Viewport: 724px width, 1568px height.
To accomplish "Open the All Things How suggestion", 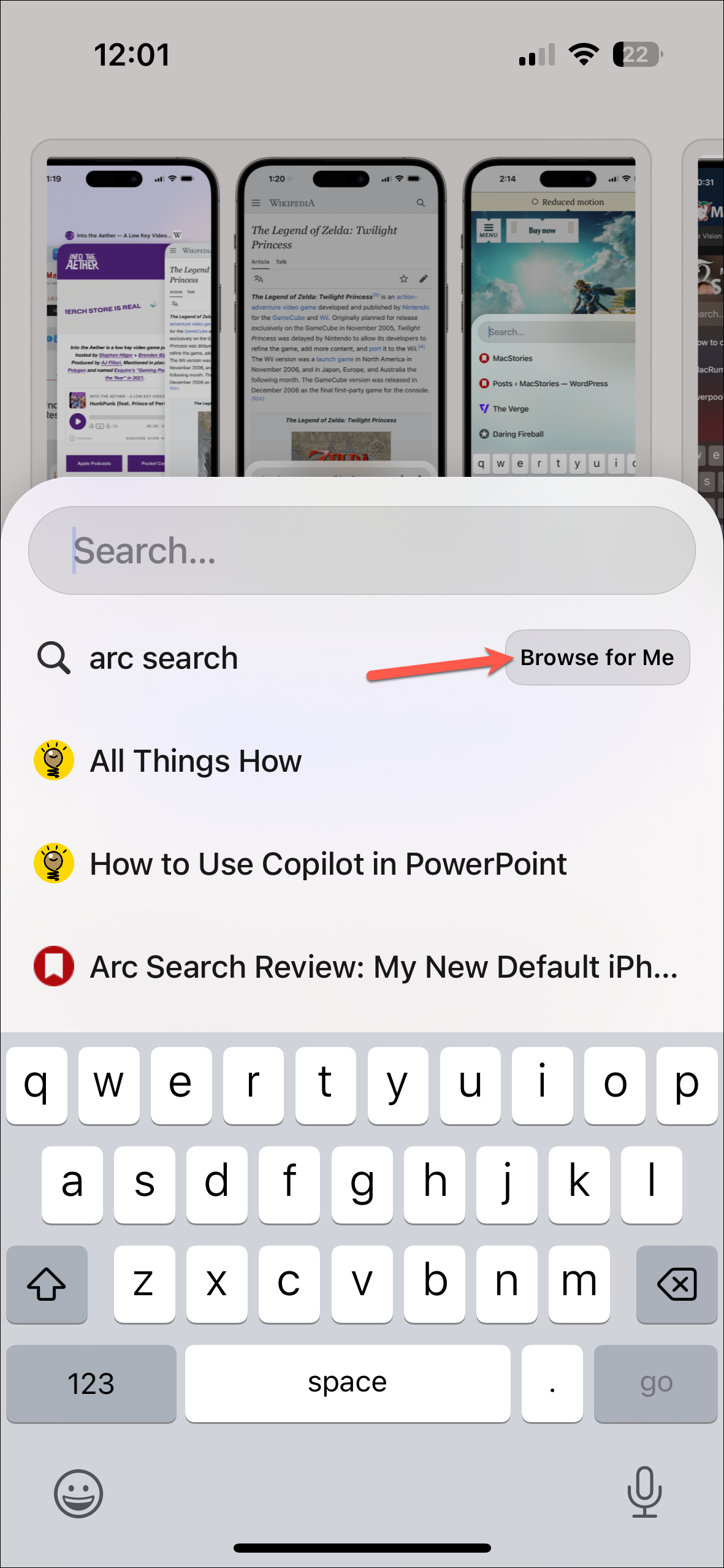I will click(196, 761).
